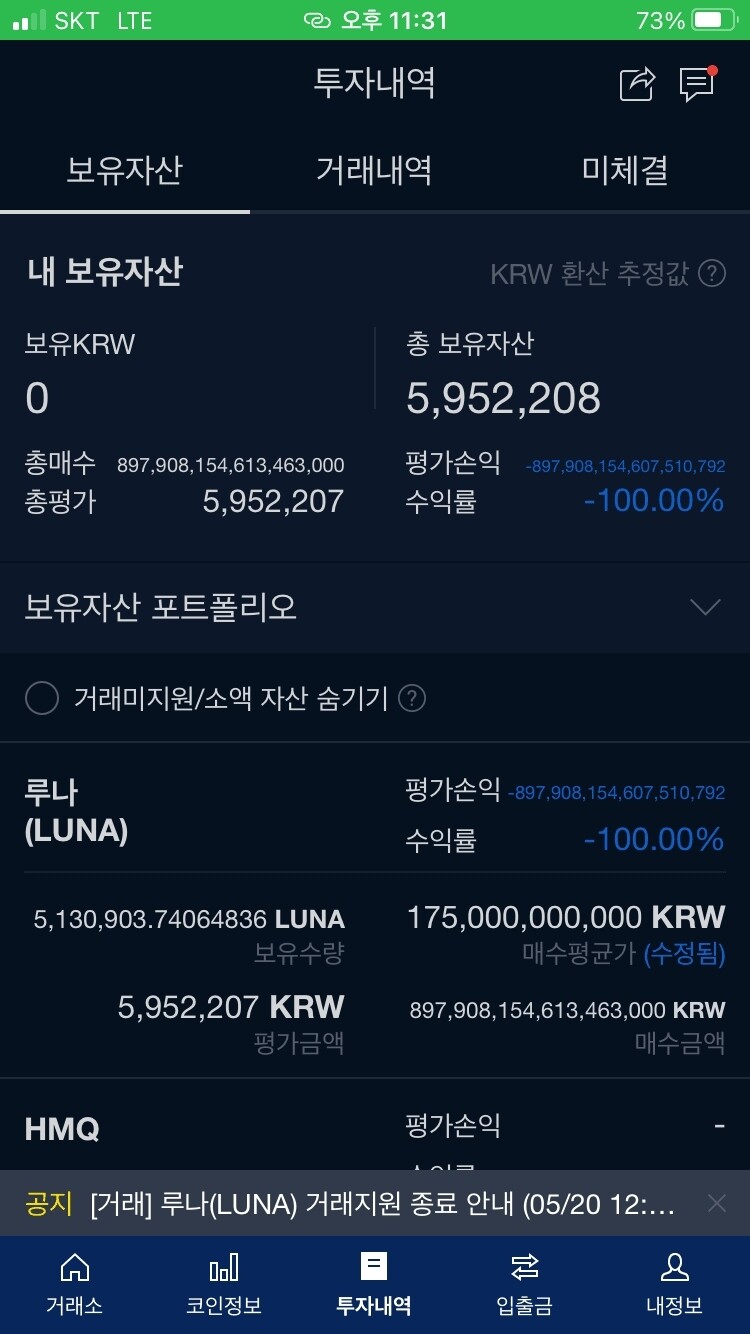
Task: Open the share icon at top right
Action: (636, 84)
